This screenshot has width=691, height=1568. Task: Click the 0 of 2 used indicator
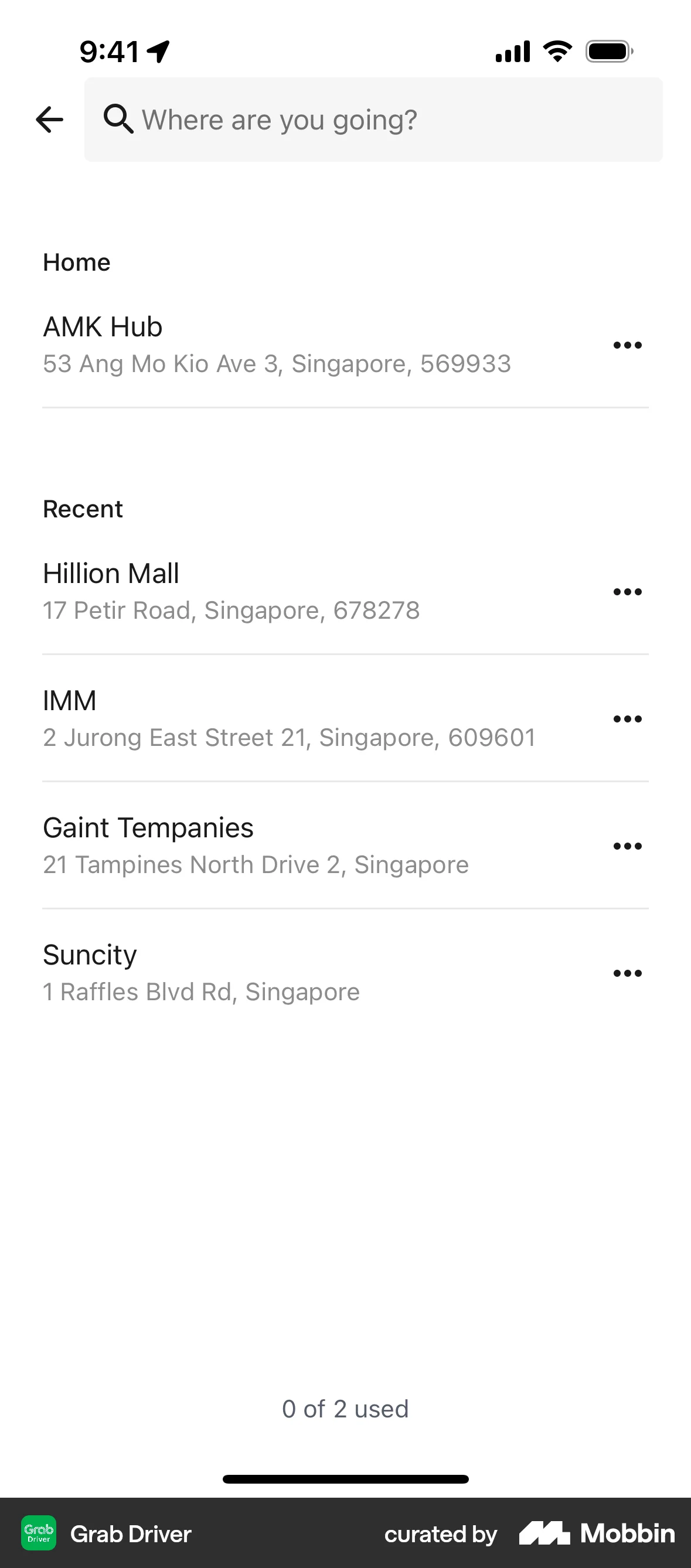[x=345, y=1409]
